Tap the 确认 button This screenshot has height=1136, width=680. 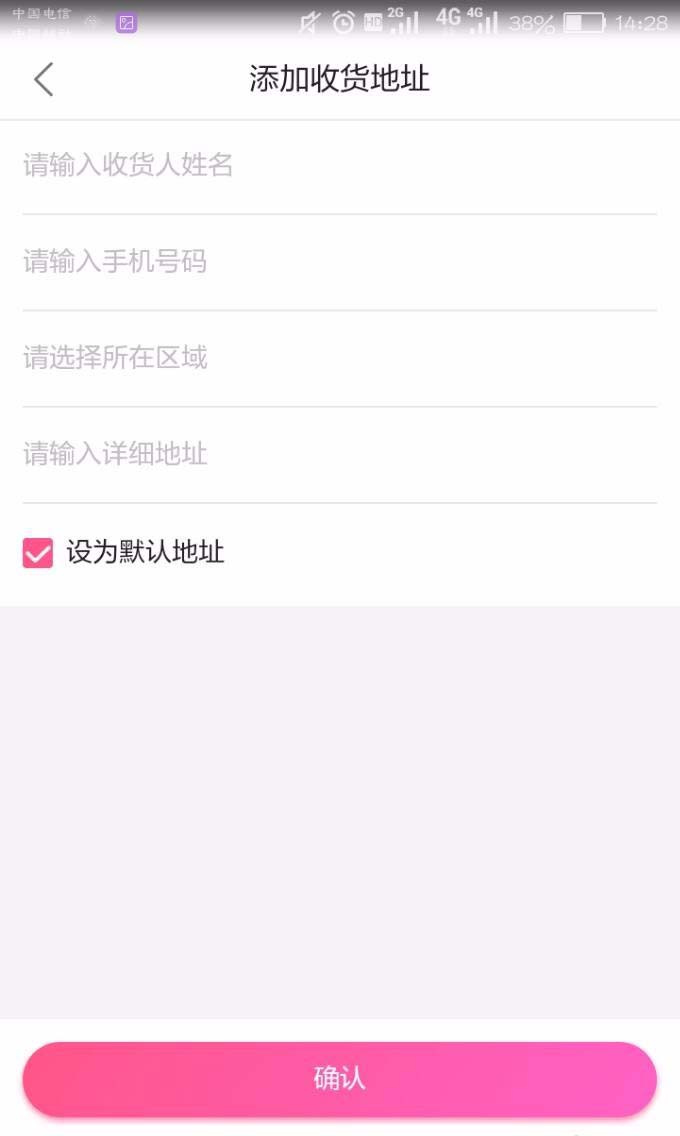pos(339,1079)
